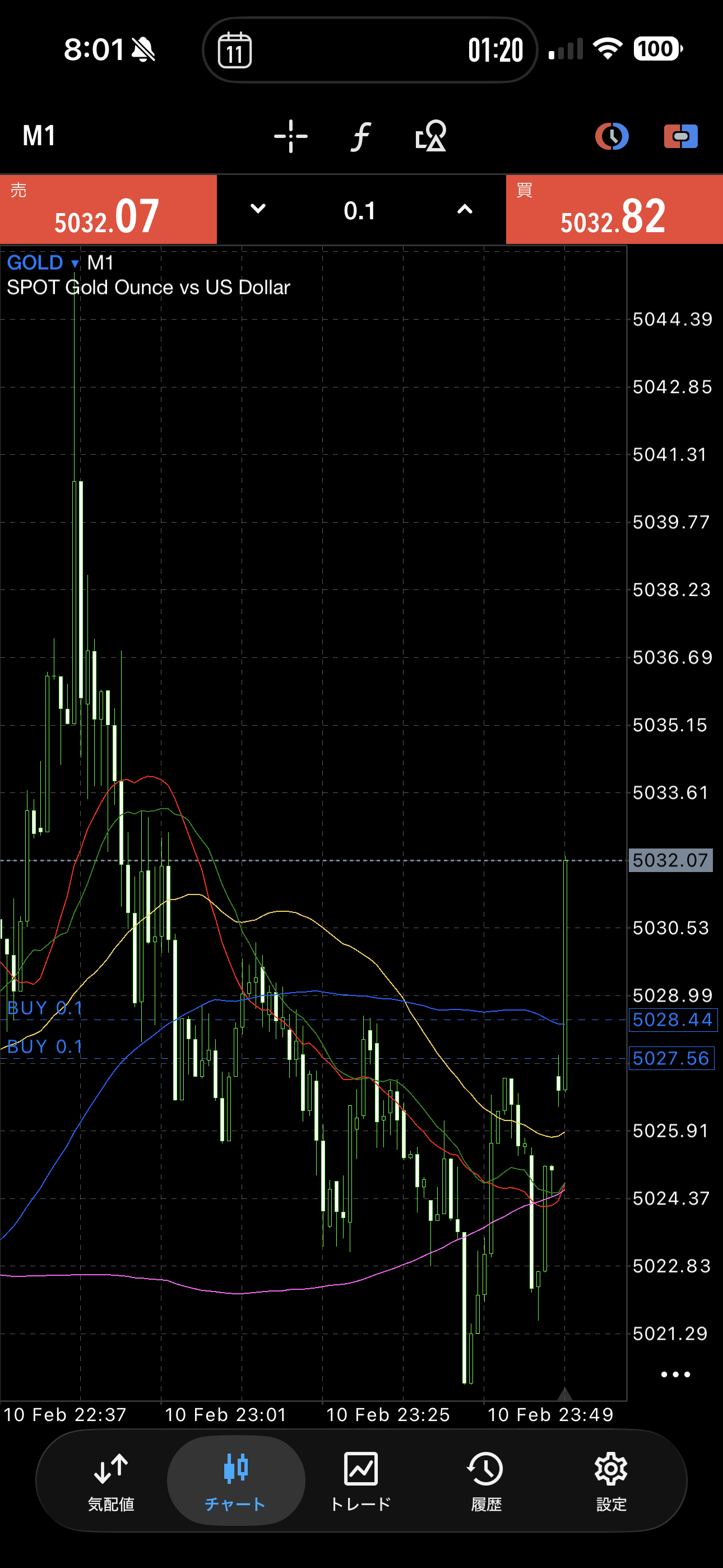
Task: Buy gold at 5032.82
Action: point(614,210)
